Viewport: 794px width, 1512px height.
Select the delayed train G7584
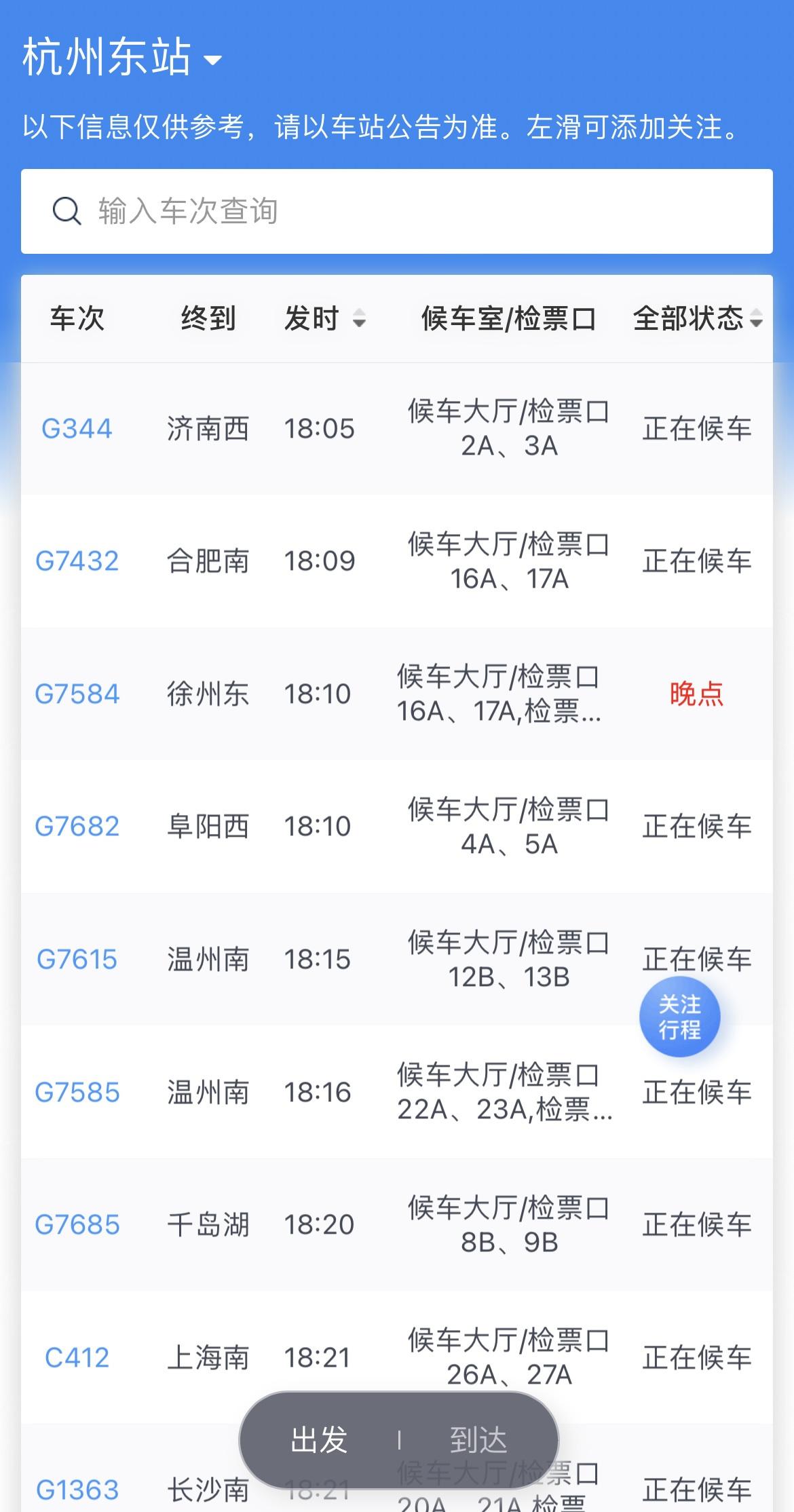77,694
